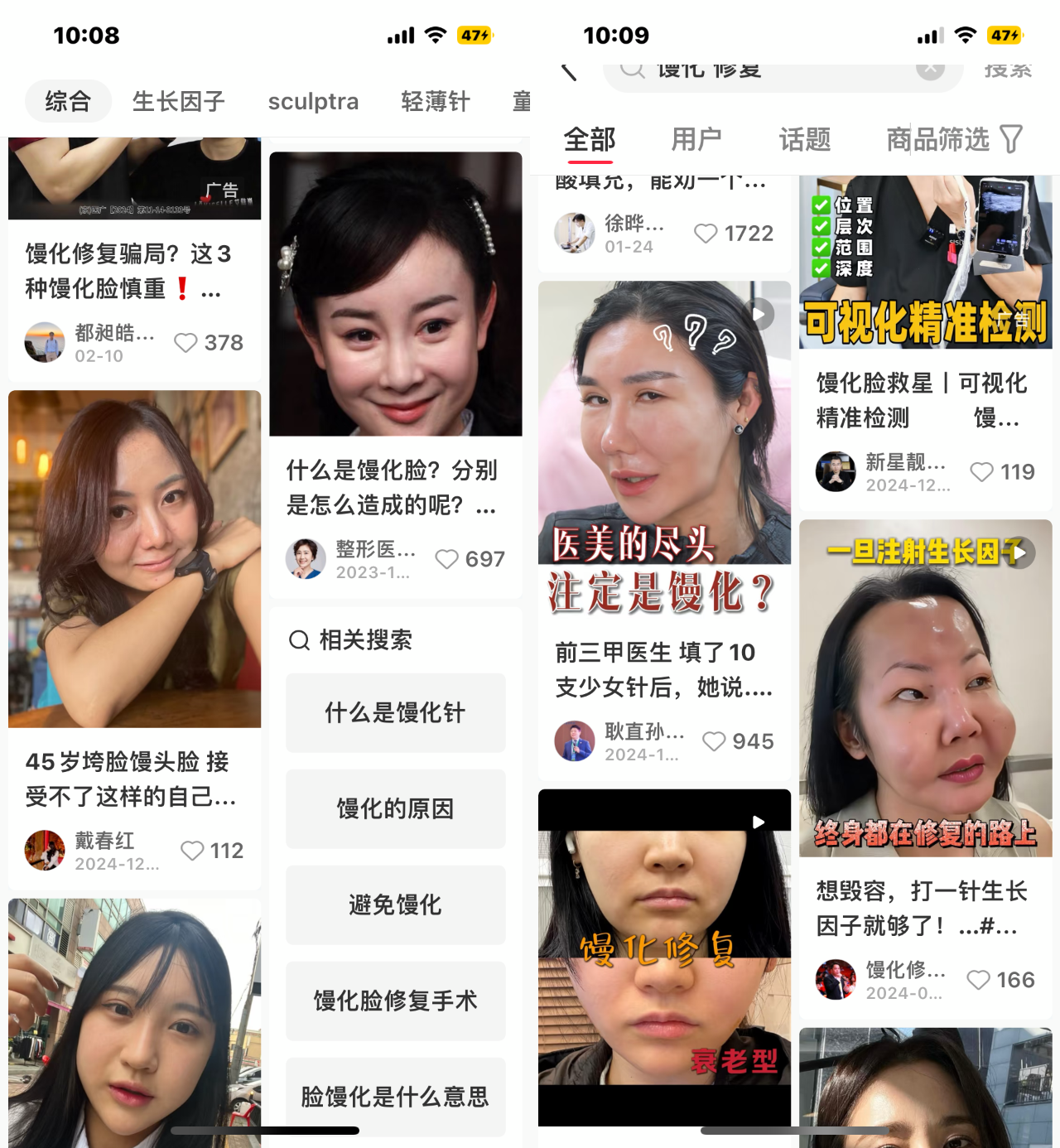Viewport: 1060px width, 1148px height.
Task: Open the post 45岁垮脸馒头脸
Action: coord(131,779)
